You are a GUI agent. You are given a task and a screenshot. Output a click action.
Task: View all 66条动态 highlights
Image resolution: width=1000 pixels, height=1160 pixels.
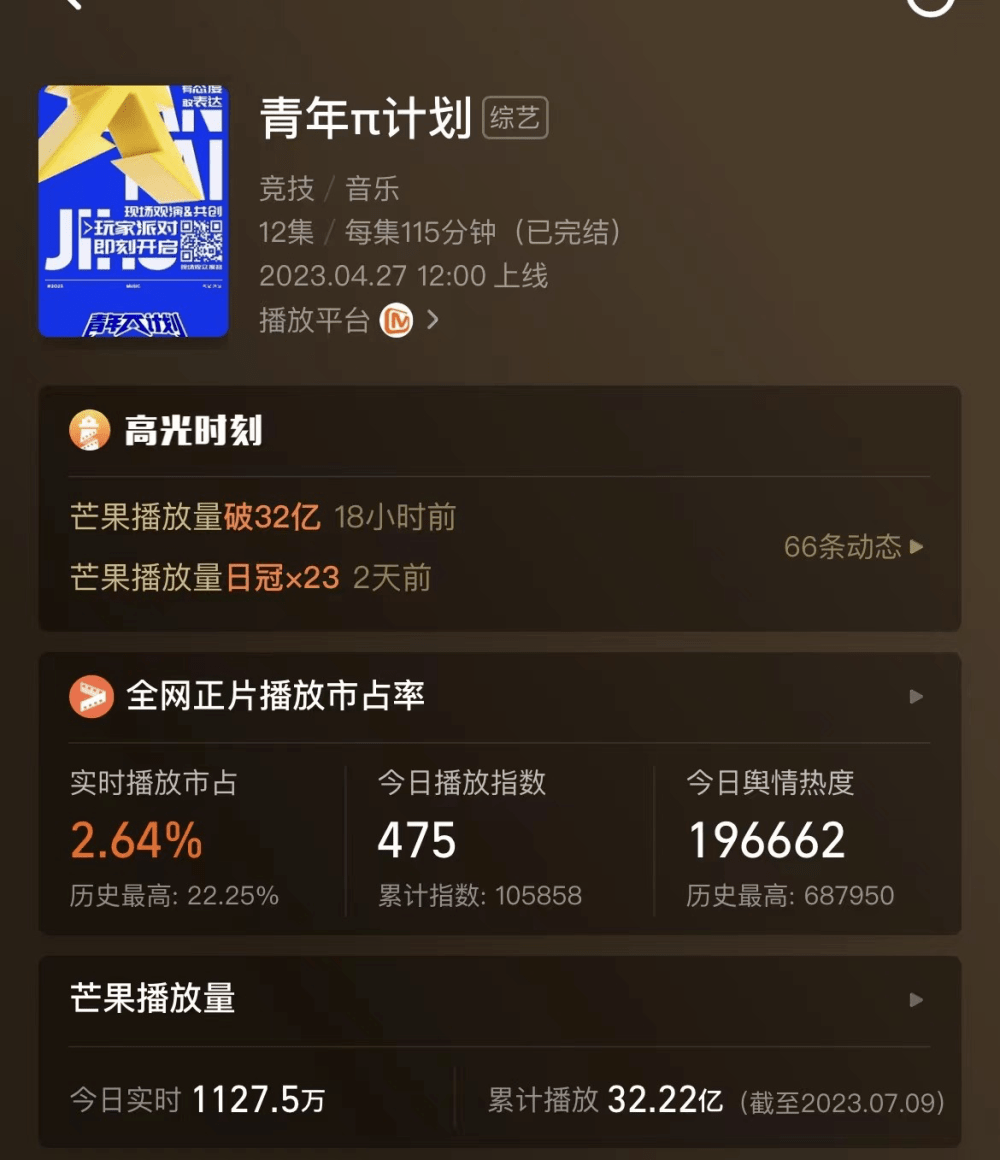pyautogui.click(x=853, y=547)
